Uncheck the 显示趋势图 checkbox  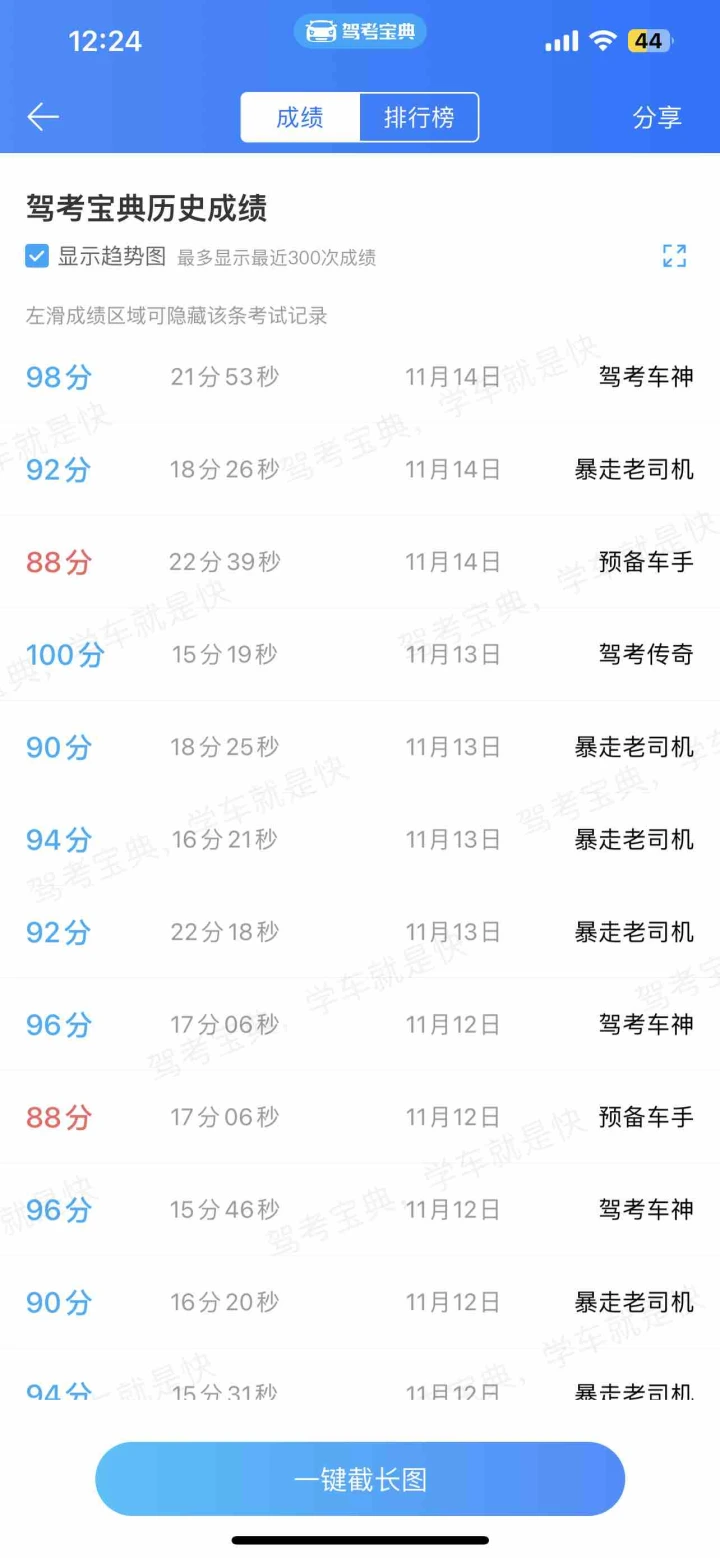tap(37, 256)
